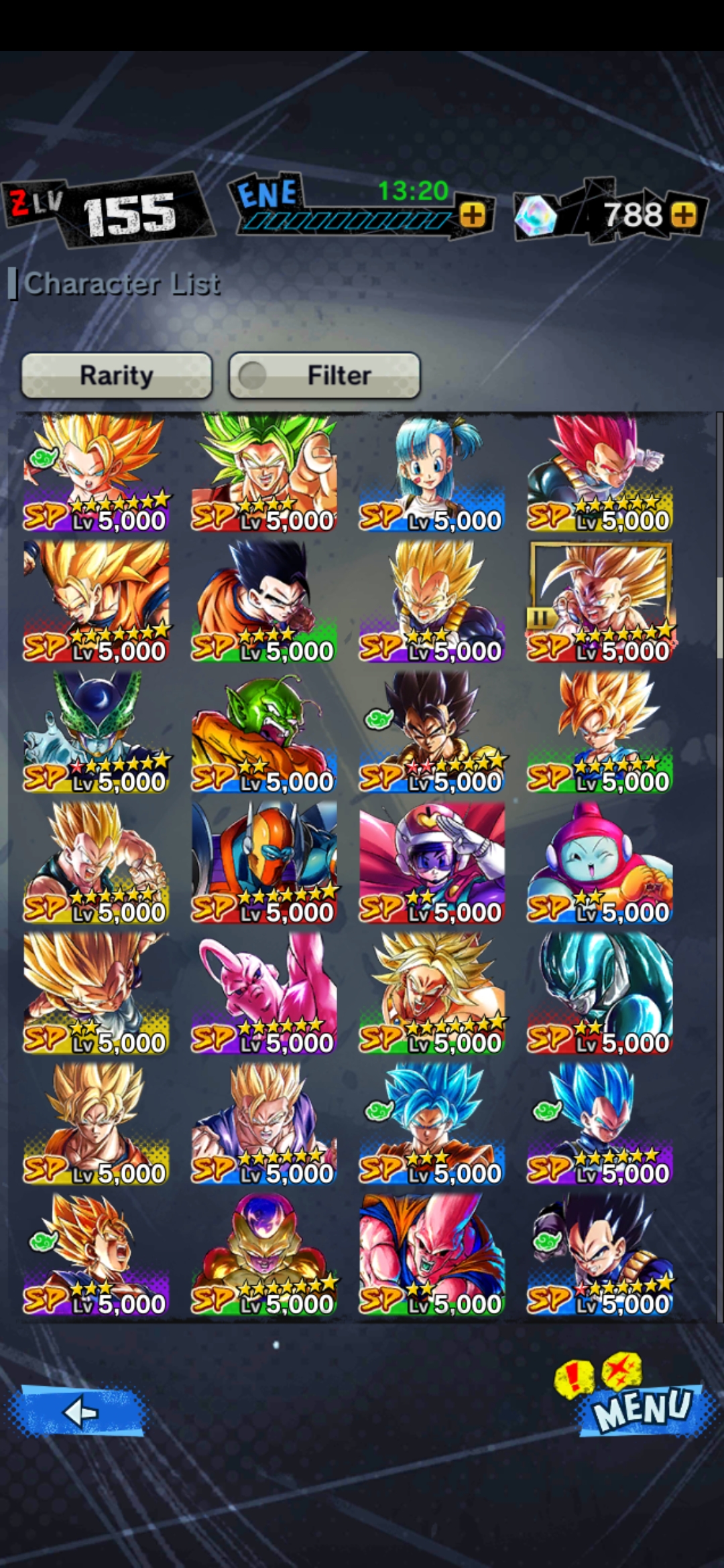The width and height of the screenshot is (724, 1568).
Task: Select the black-haired Gohan in orange gi
Action: click(264, 602)
